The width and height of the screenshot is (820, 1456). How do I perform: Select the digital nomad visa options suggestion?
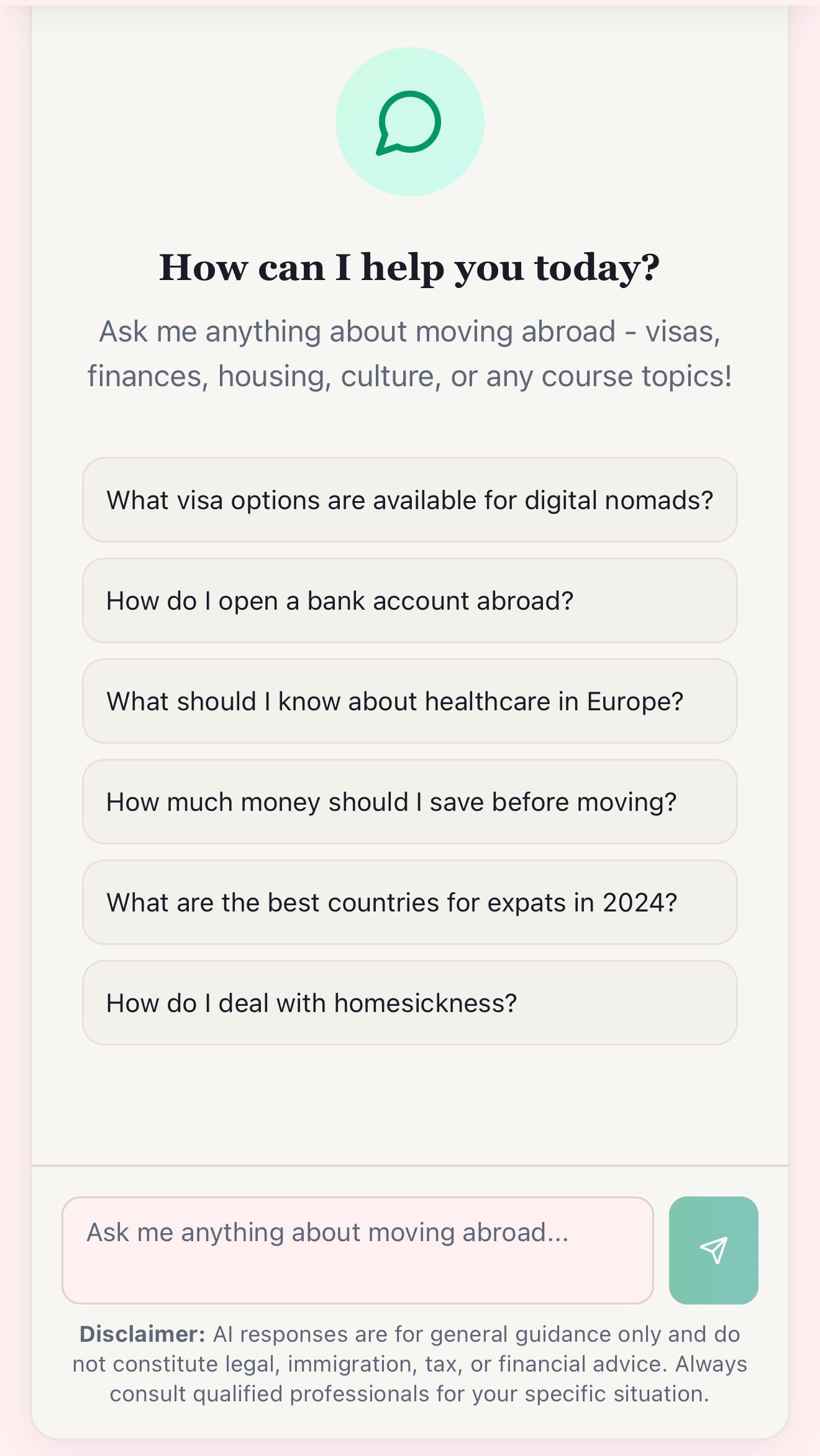point(409,500)
